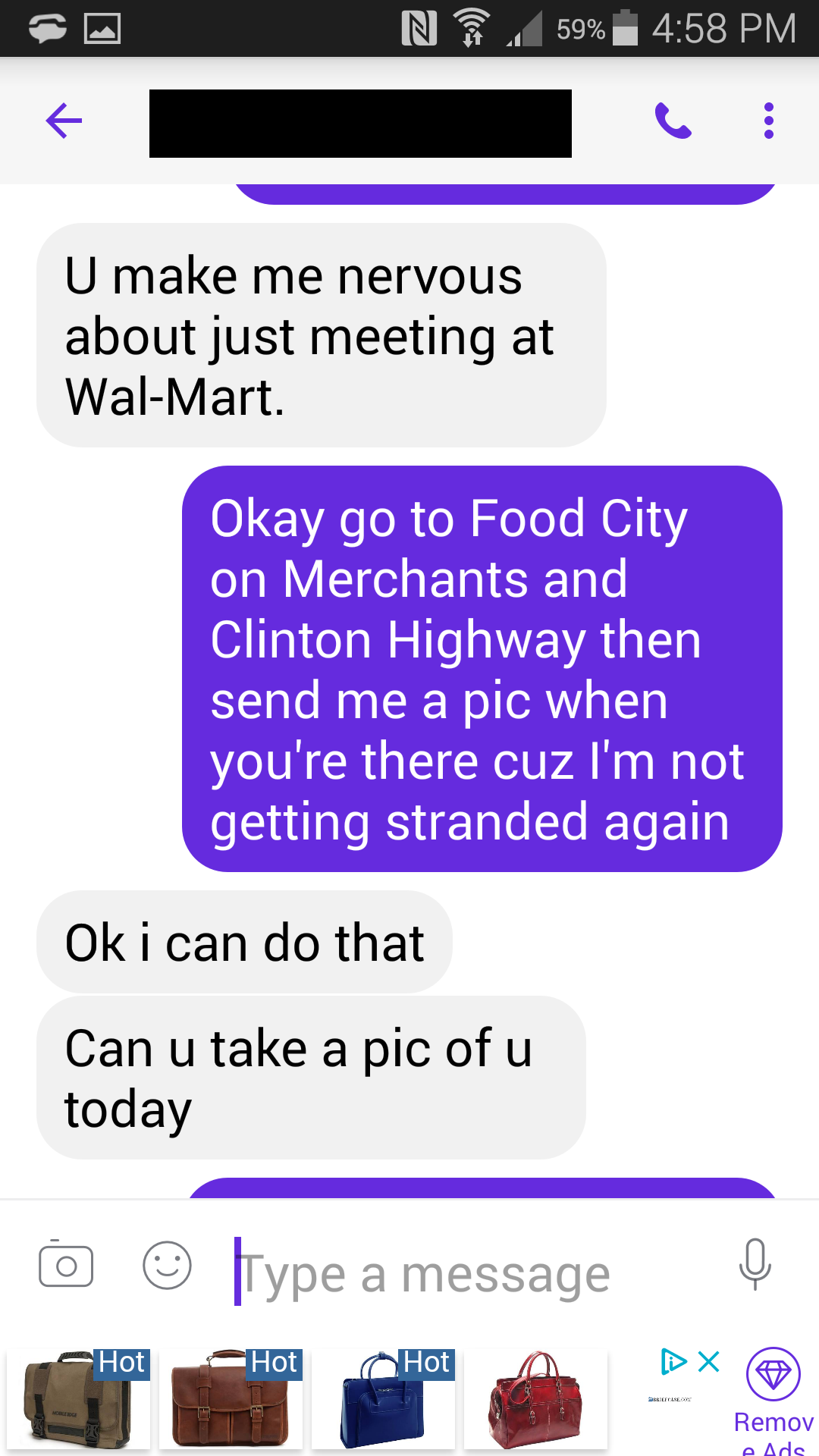Image resolution: width=819 pixels, height=1456 pixels.
Task: Open the red leather handbag ad
Action: 535,1399
